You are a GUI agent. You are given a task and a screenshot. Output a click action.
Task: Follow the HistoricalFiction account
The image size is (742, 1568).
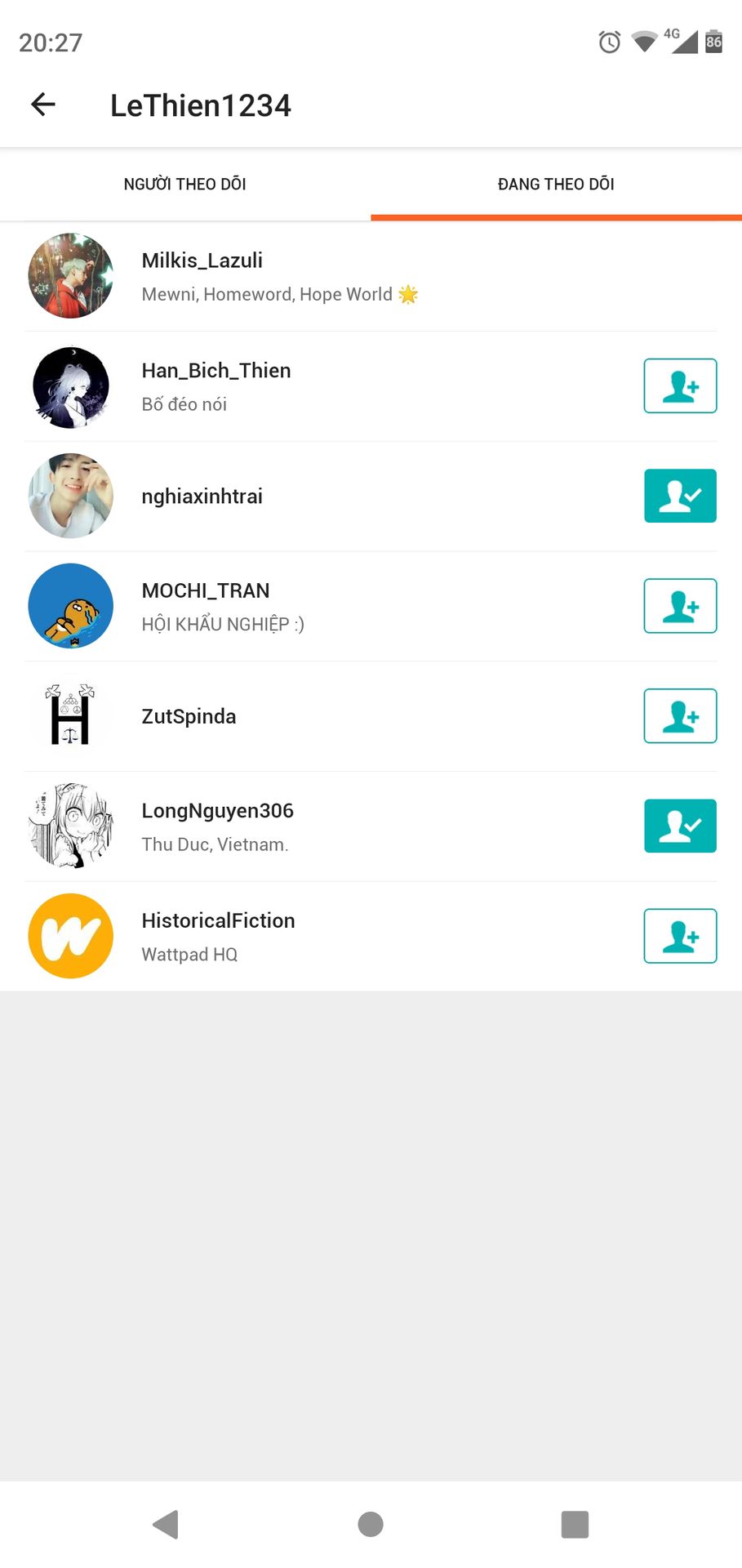coord(680,936)
